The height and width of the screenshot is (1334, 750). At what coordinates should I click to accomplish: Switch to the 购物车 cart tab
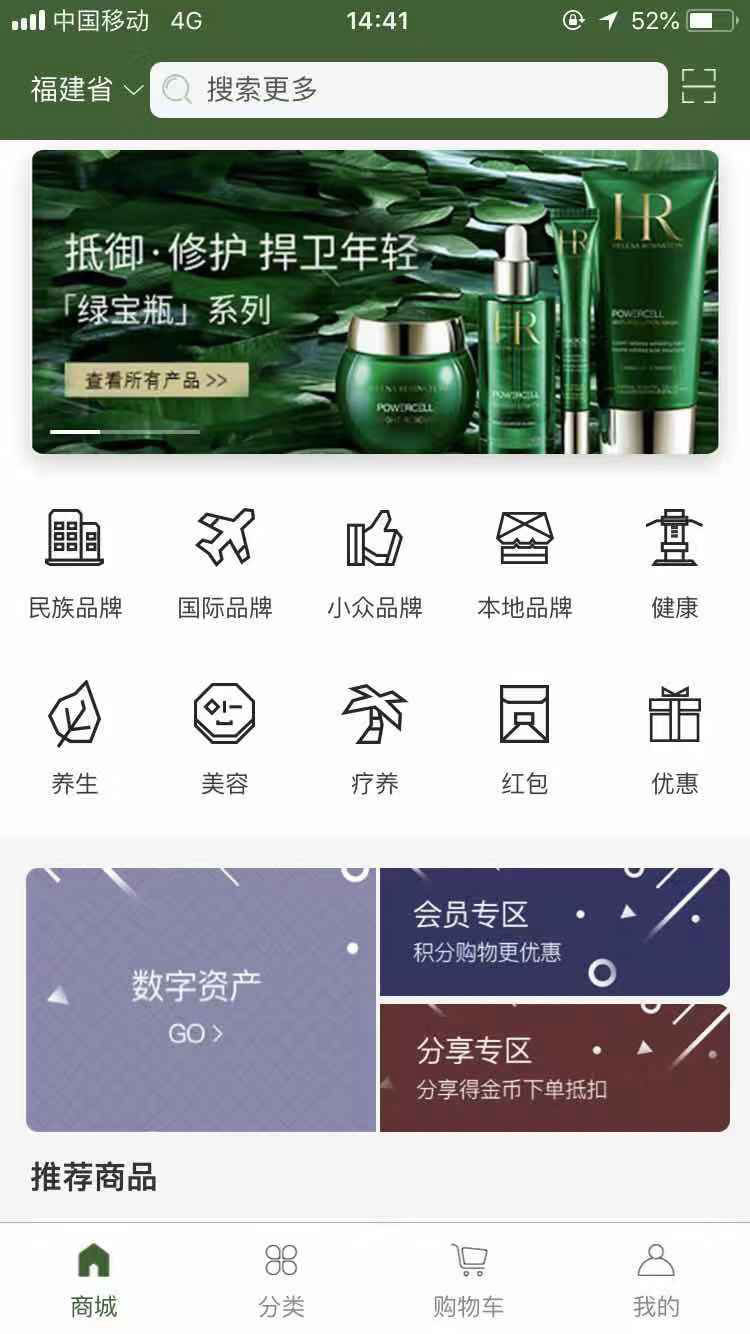coord(468,1279)
